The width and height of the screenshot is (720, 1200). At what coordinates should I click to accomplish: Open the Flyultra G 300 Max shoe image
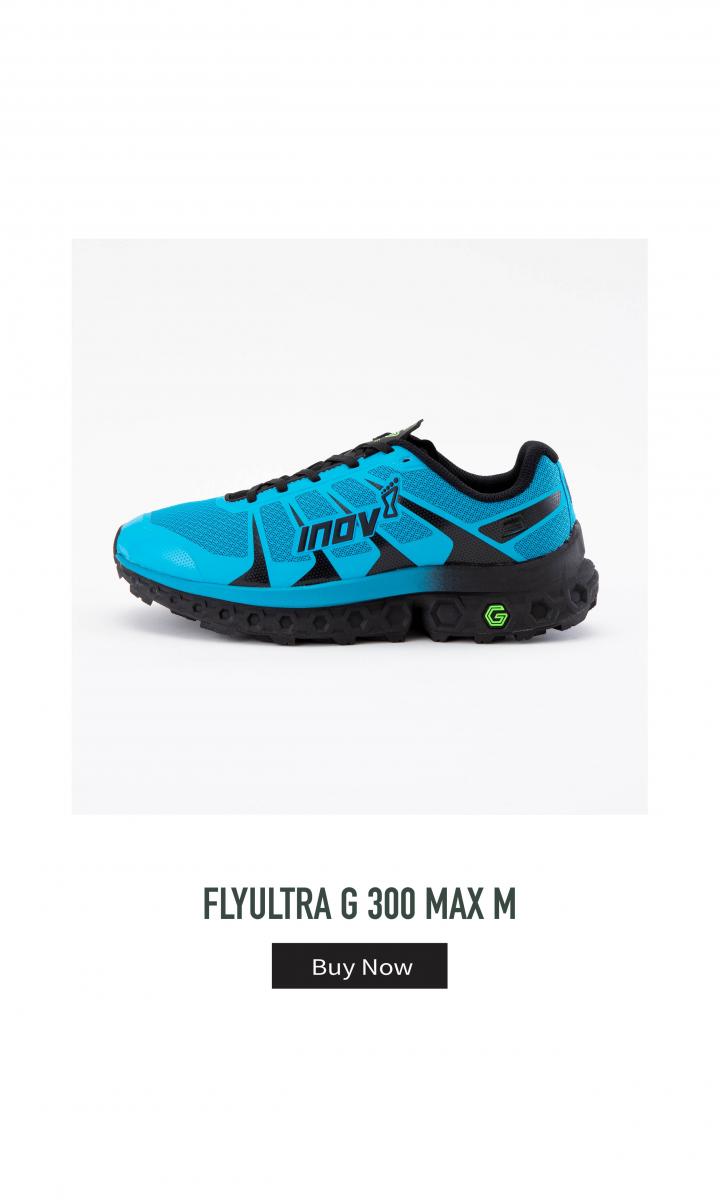[360, 526]
